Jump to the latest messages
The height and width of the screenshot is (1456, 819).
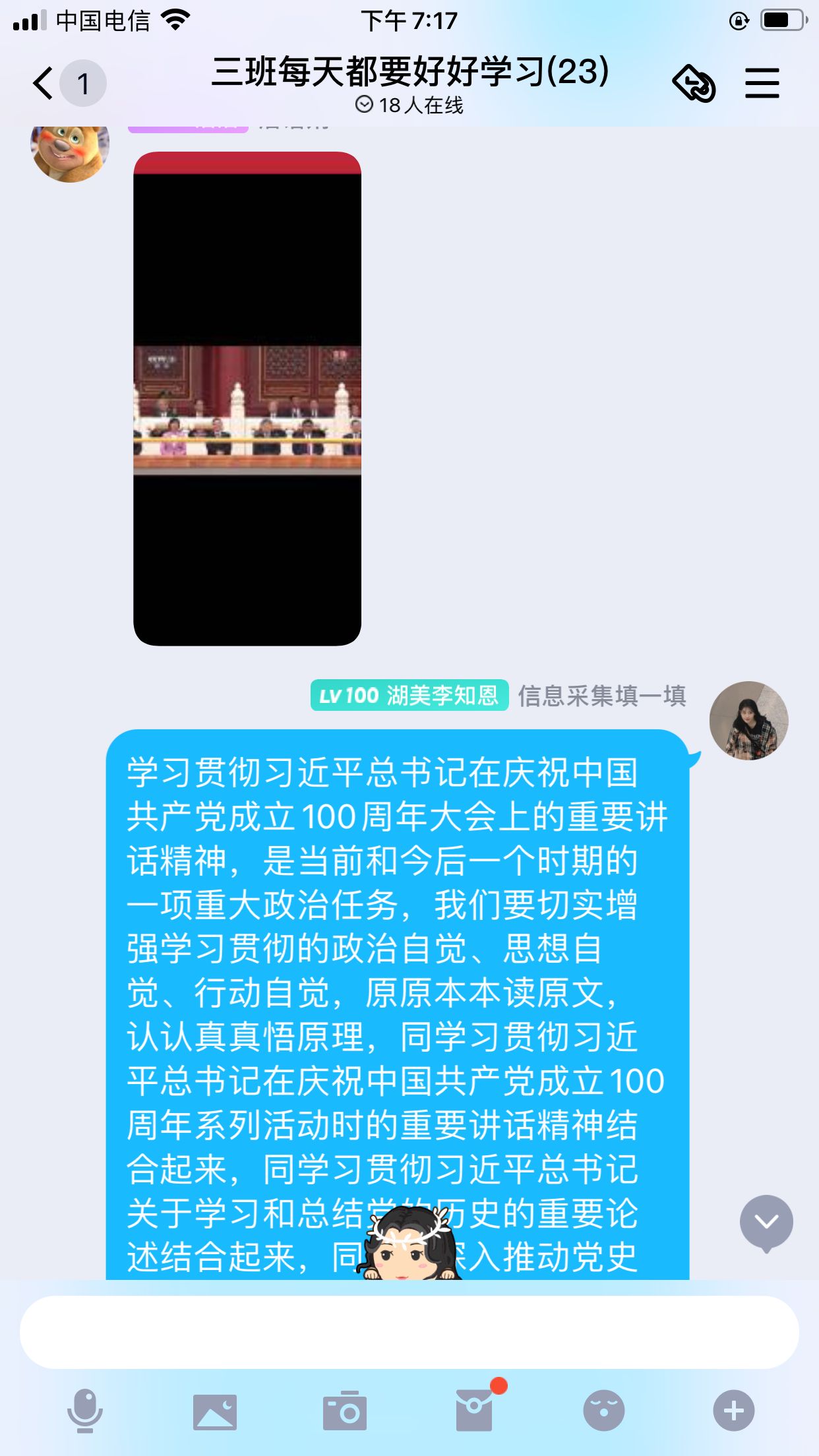click(x=766, y=1222)
